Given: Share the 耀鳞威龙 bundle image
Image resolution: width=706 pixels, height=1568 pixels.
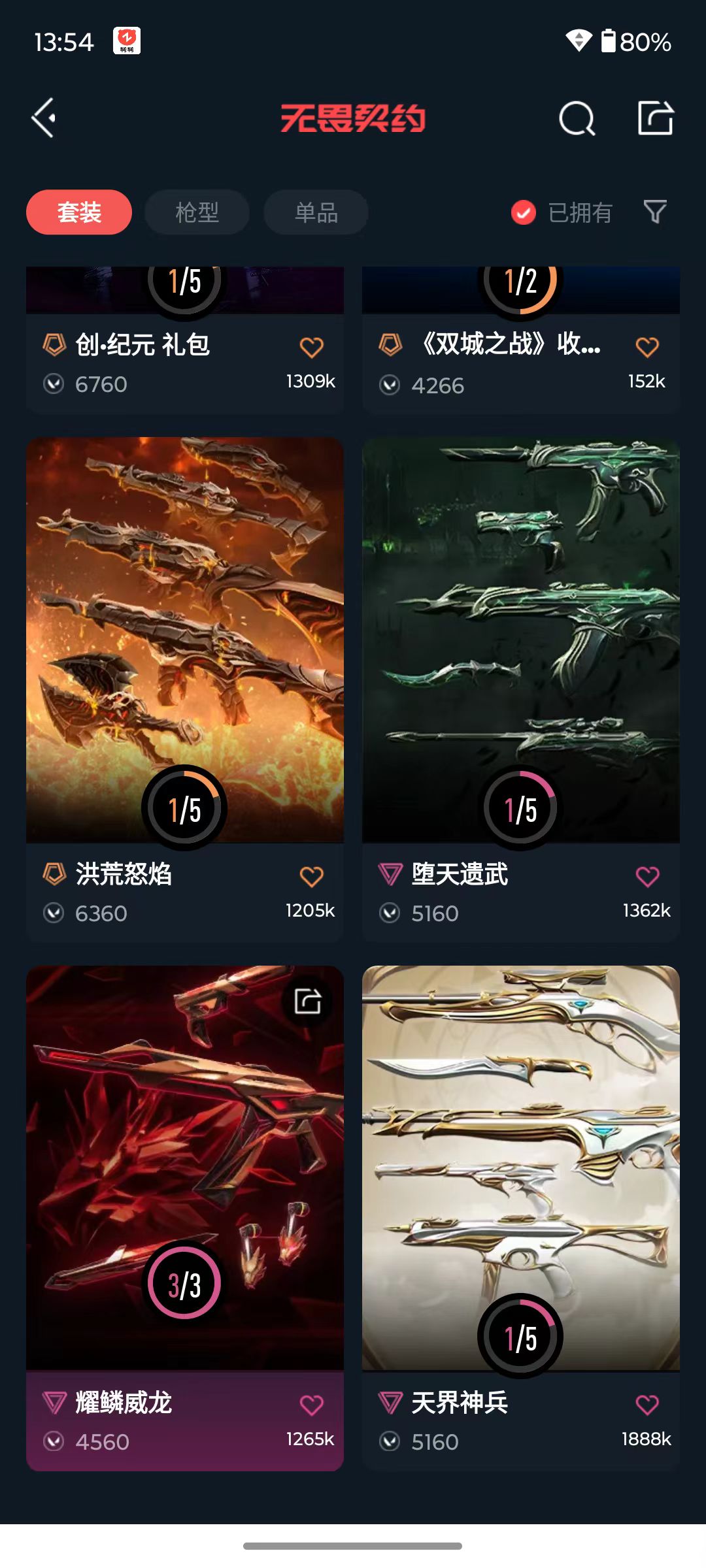Looking at the screenshot, I should pos(308,1001).
